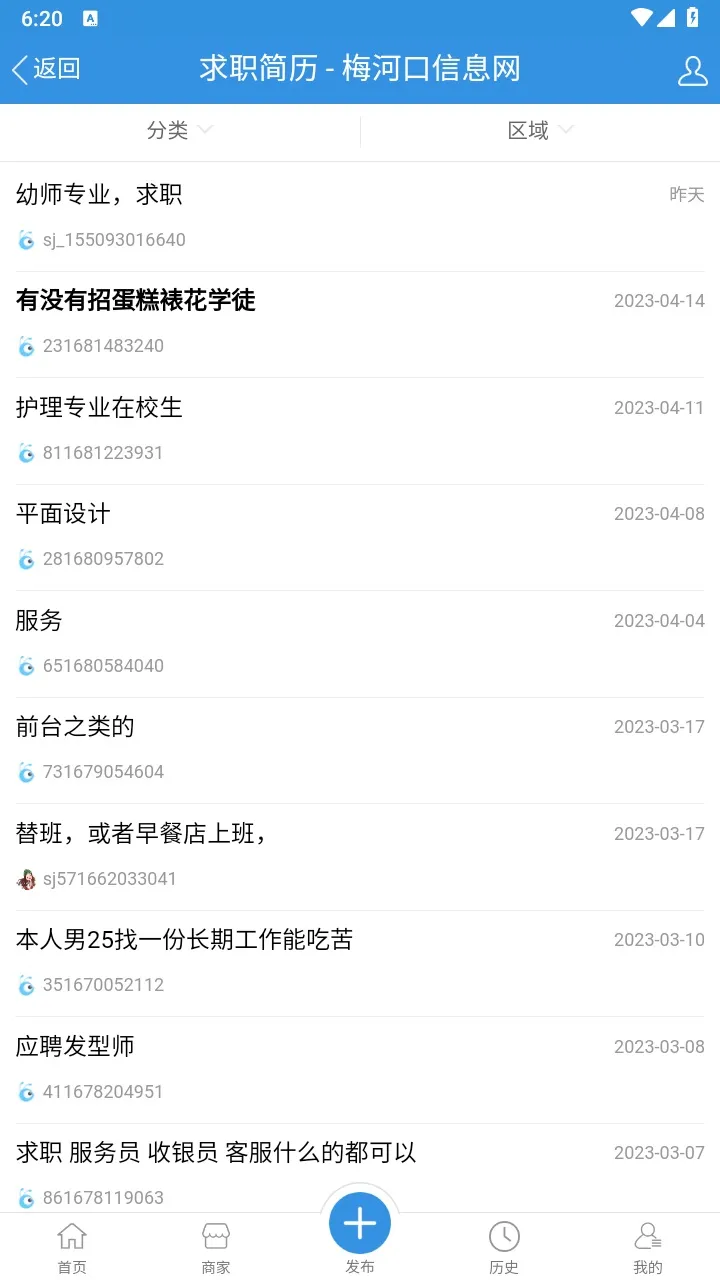Switch to the 我的 tab
The height and width of the screenshot is (1280, 720).
point(648,1247)
